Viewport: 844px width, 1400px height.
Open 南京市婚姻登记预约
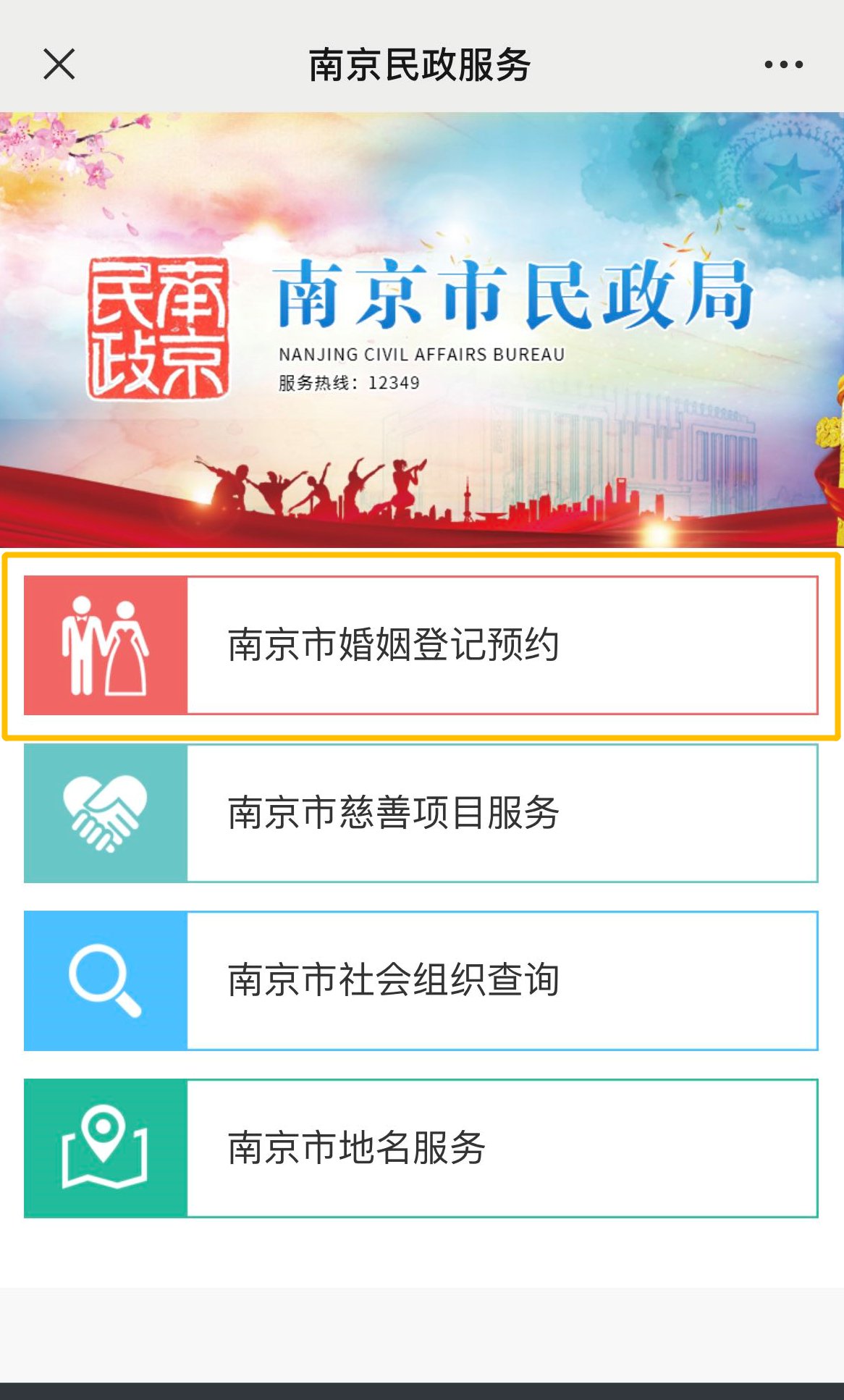tap(421, 645)
